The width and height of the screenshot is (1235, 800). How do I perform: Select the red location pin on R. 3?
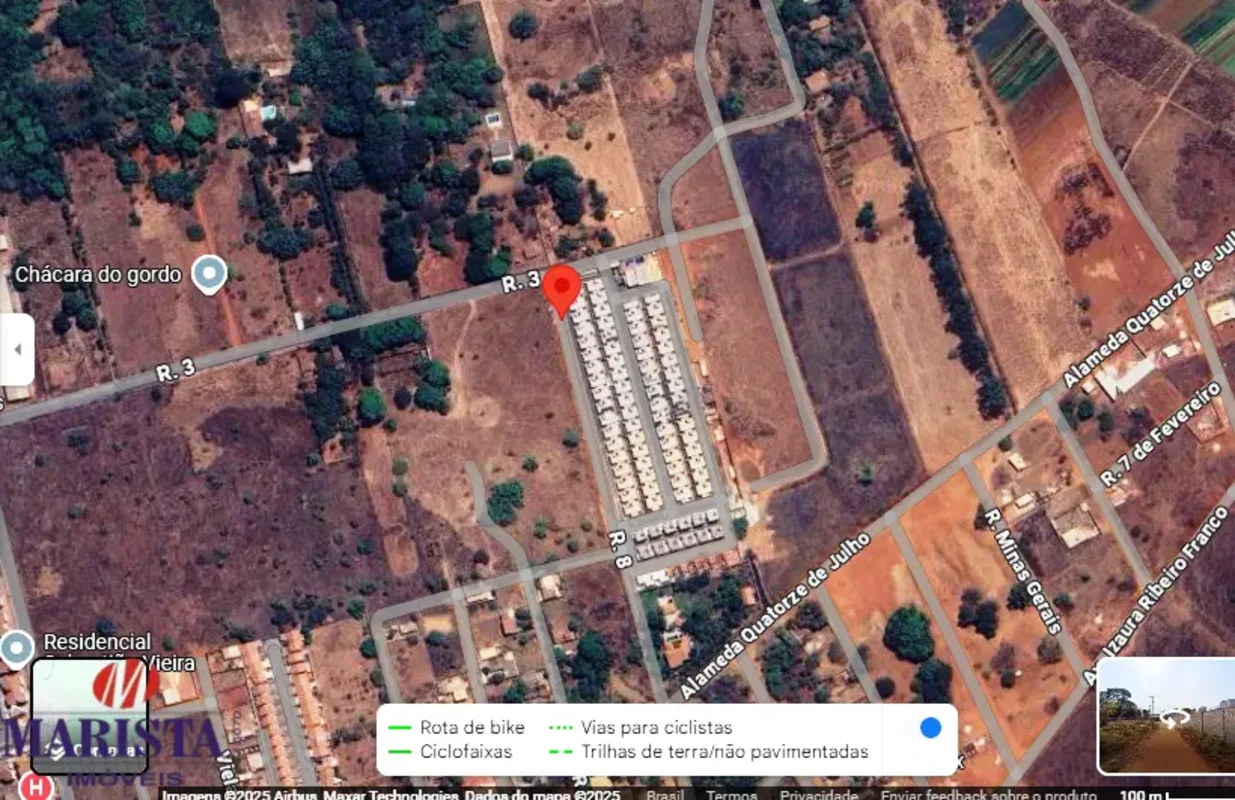click(561, 291)
